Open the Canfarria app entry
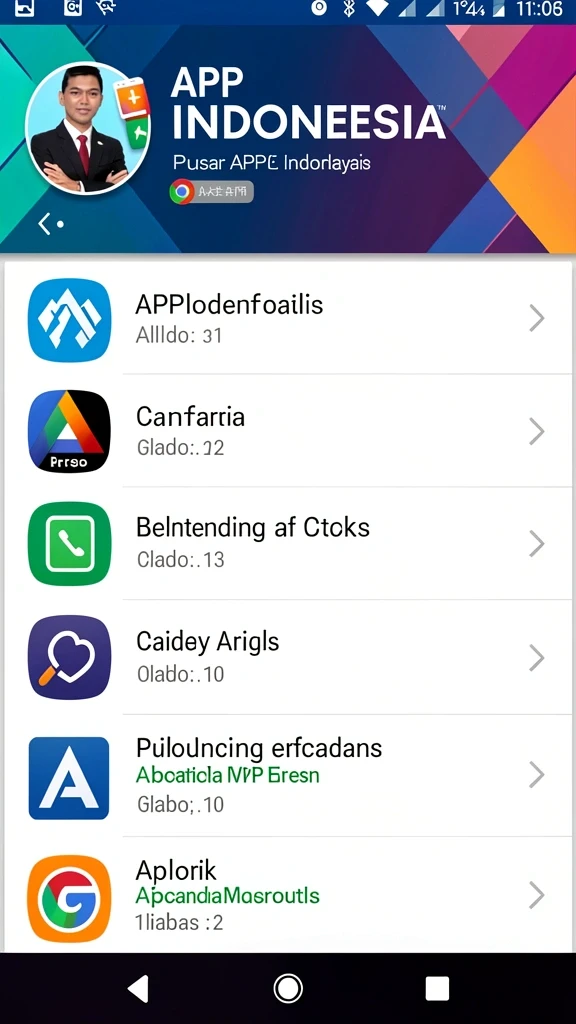Viewport: 576px width, 1024px height. click(288, 431)
